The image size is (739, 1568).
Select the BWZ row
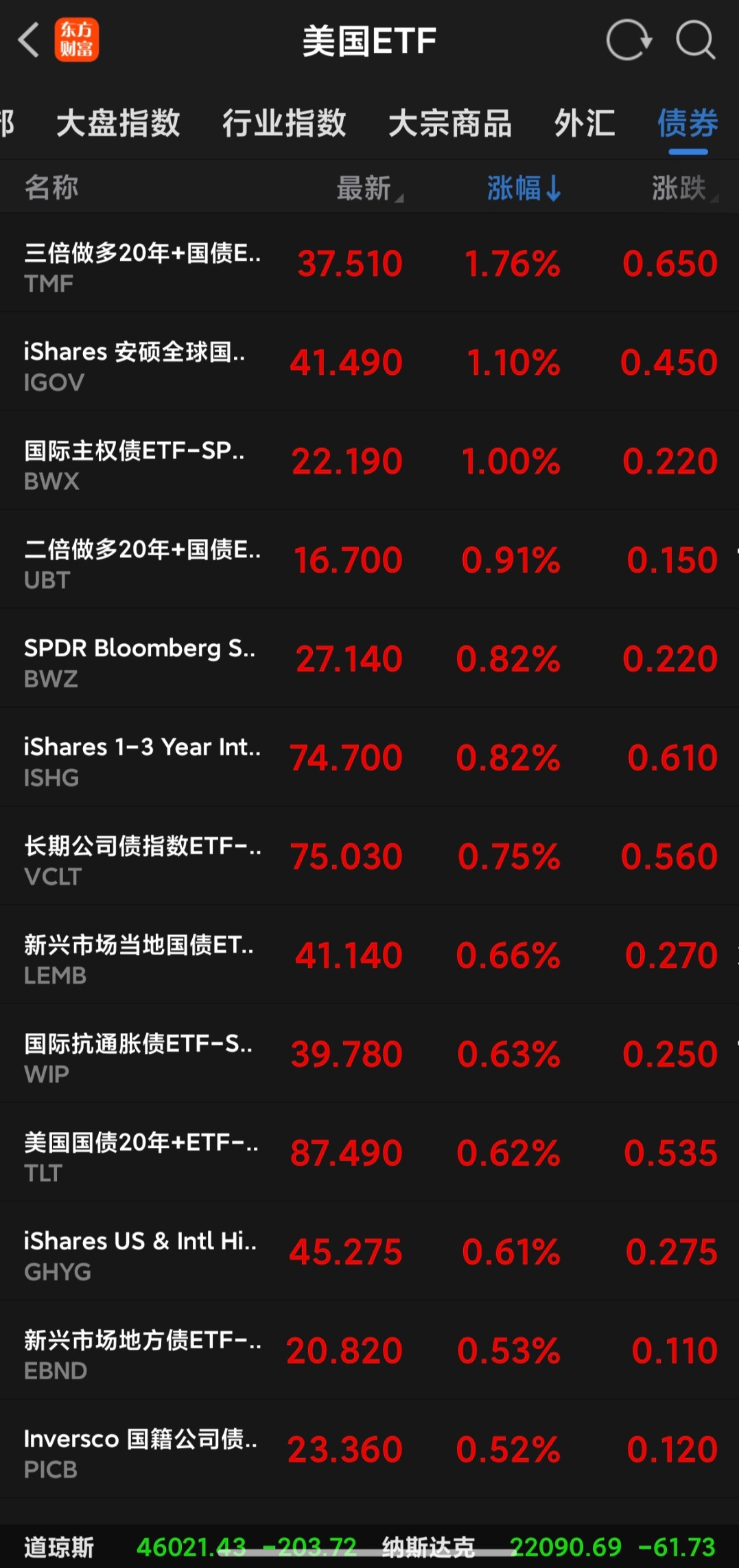click(x=369, y=660)
